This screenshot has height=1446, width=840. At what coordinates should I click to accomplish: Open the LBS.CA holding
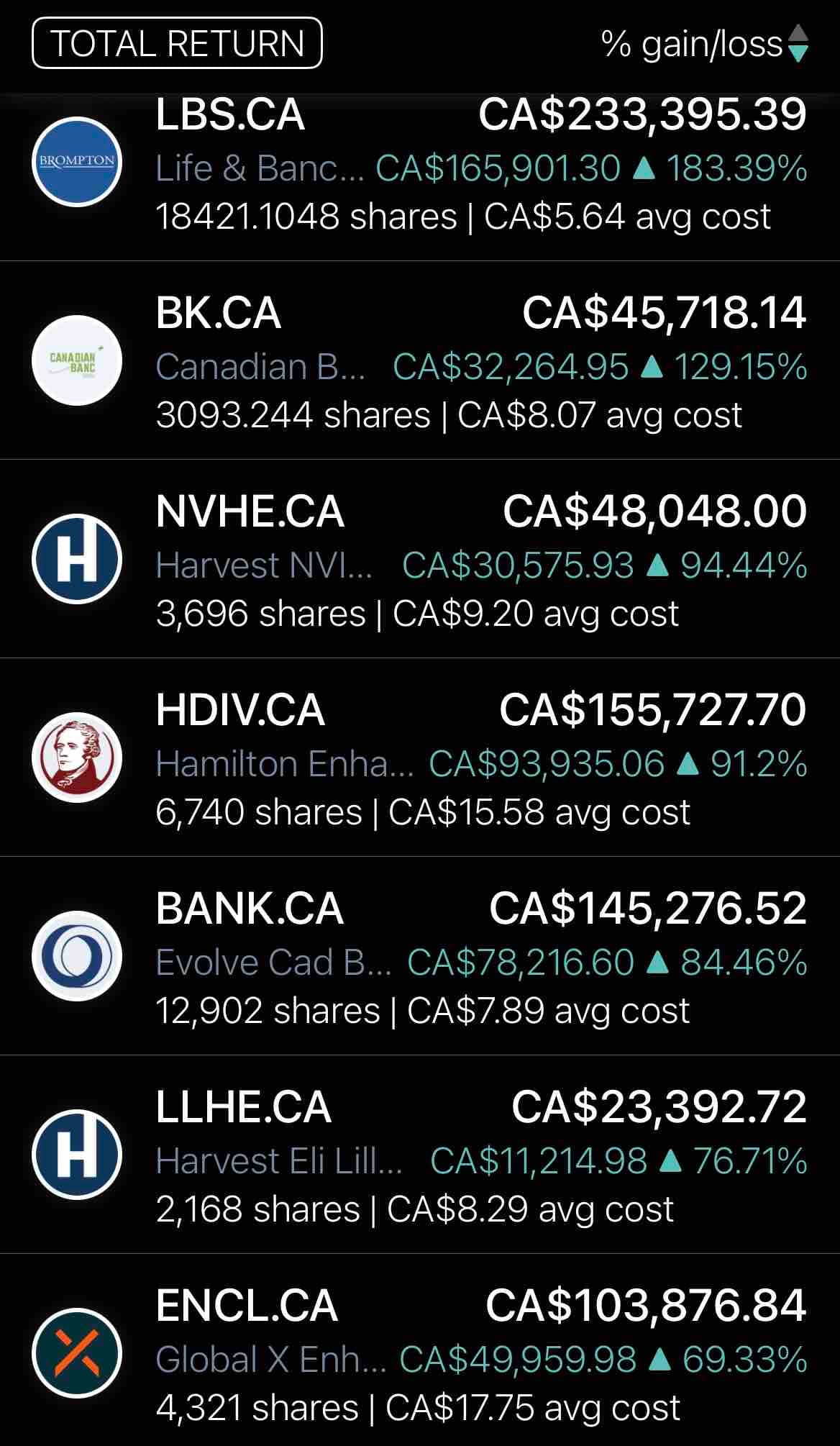tap(420, 176)
